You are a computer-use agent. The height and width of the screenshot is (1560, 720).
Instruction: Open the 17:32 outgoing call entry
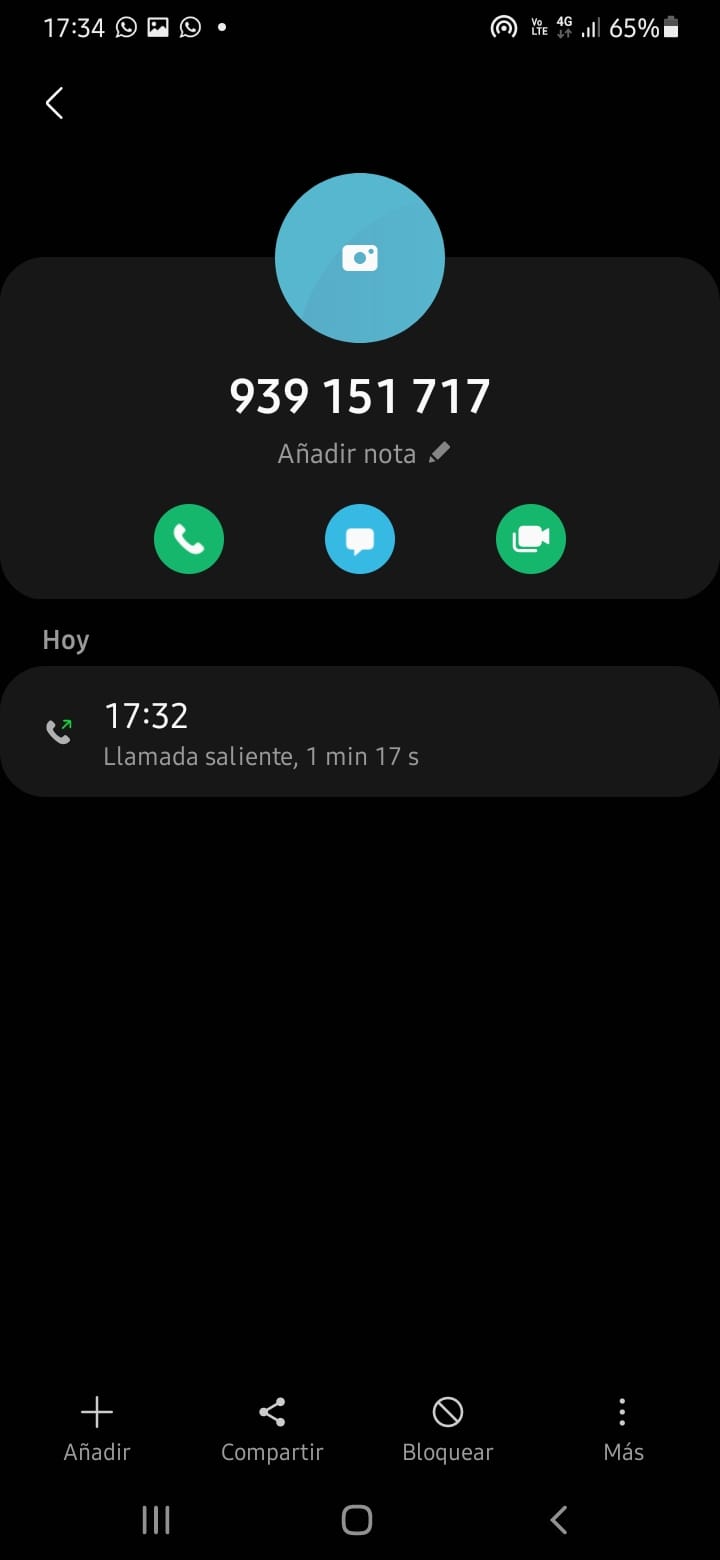pyautogui.click(x=360, y=732)
